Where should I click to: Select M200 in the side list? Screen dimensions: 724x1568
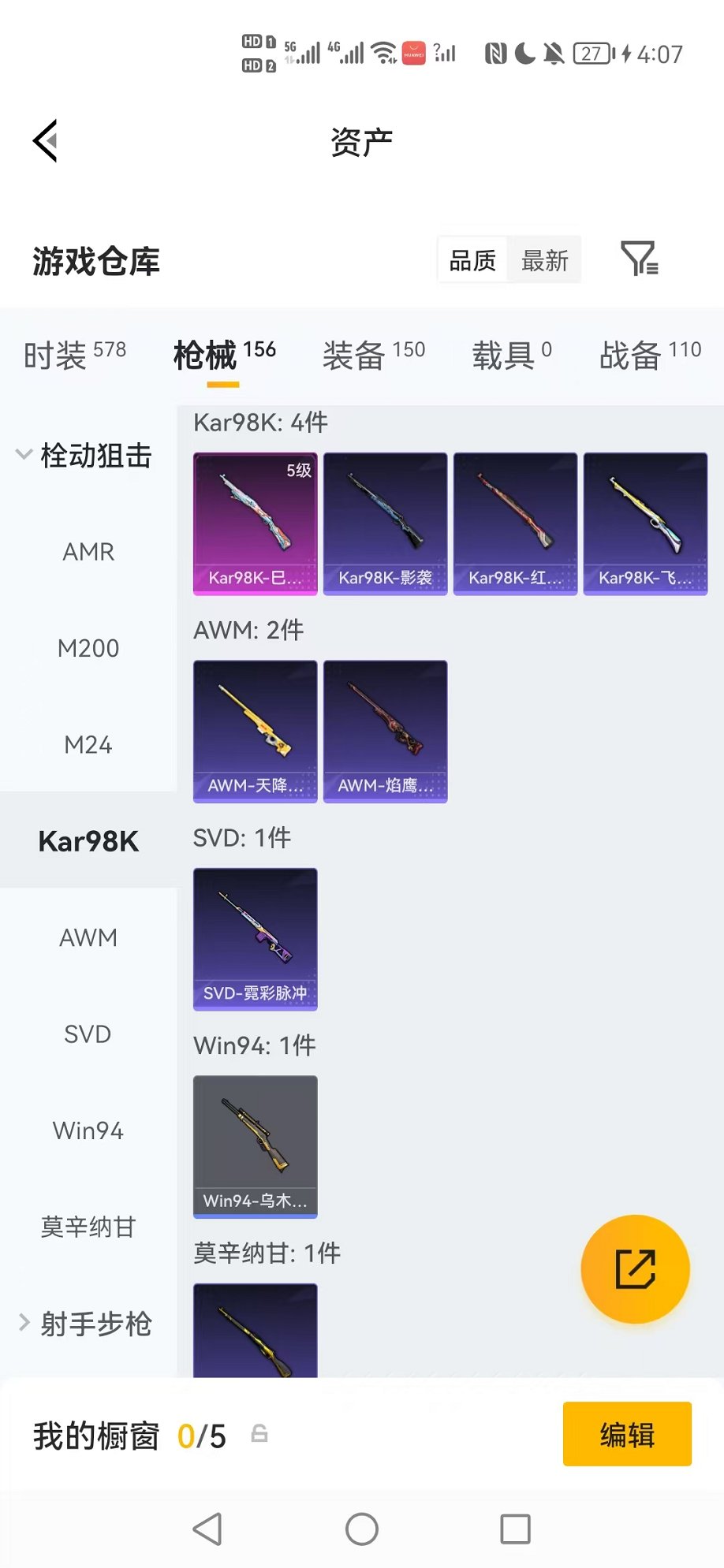(x=88, y=648)
